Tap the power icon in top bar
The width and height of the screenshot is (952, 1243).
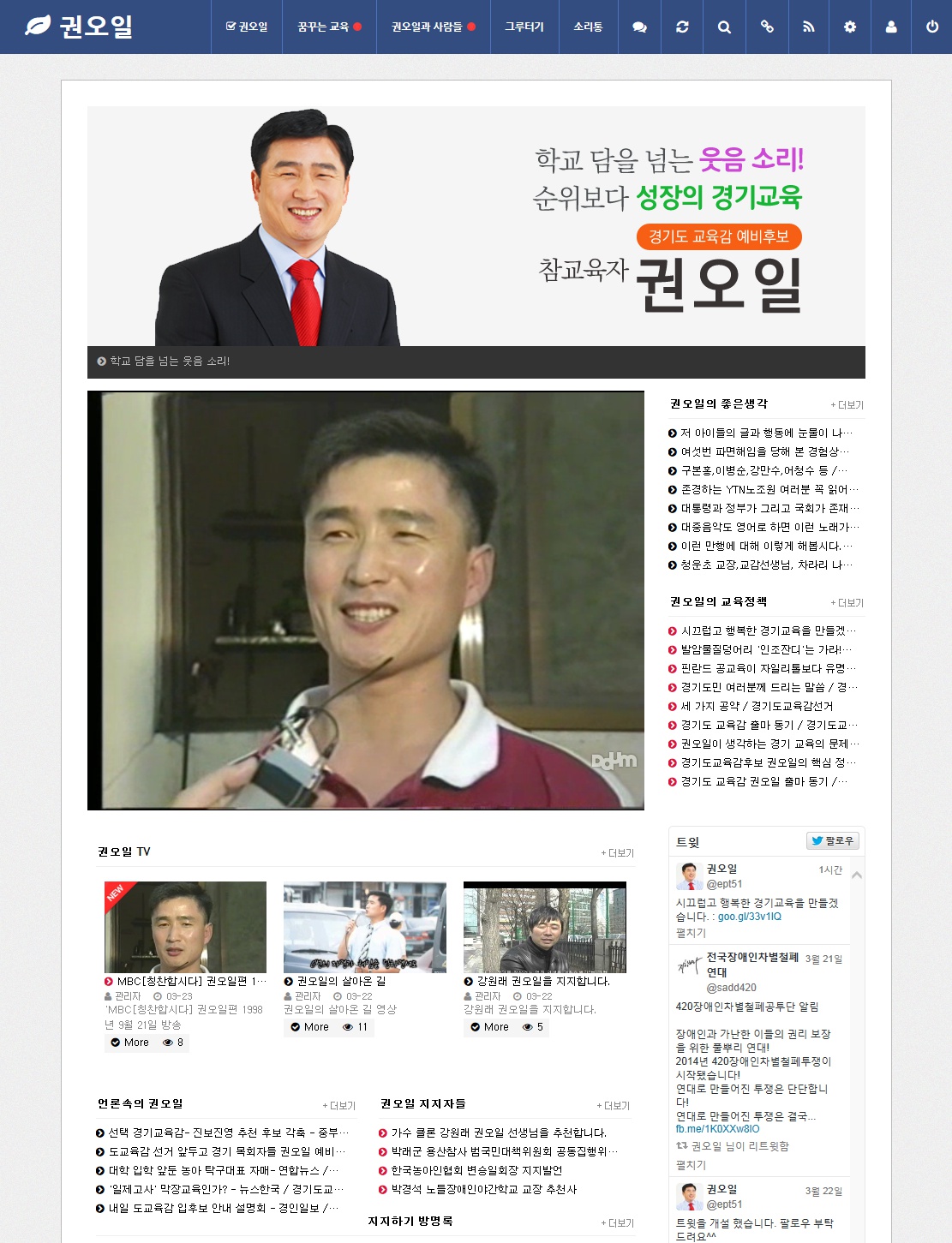932,27
